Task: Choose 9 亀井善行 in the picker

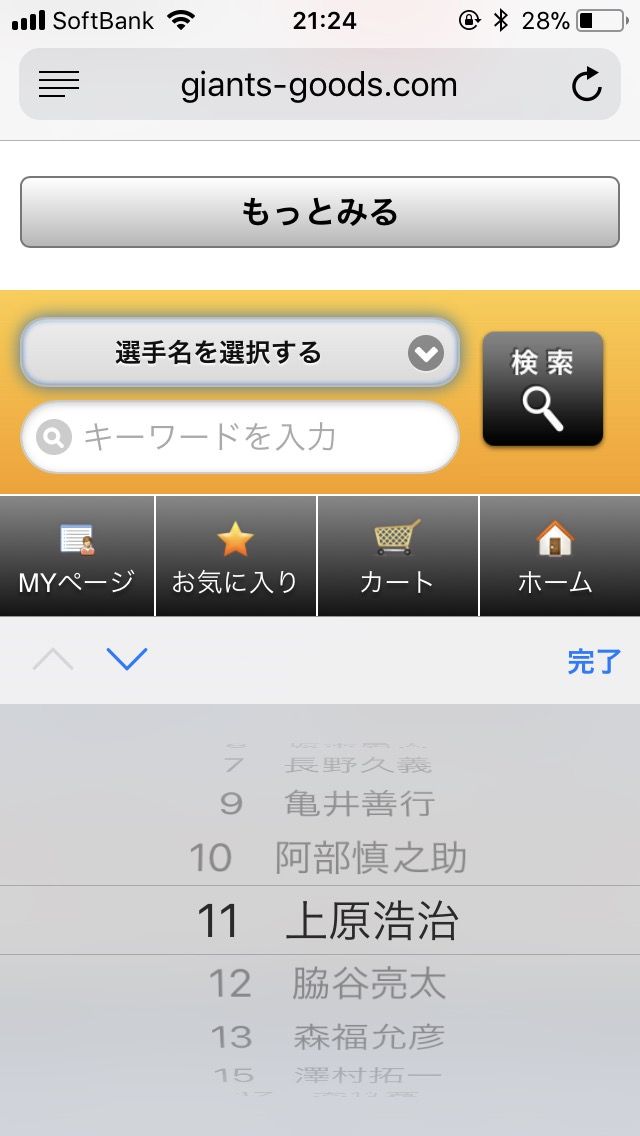Action: tap(330, 803)
